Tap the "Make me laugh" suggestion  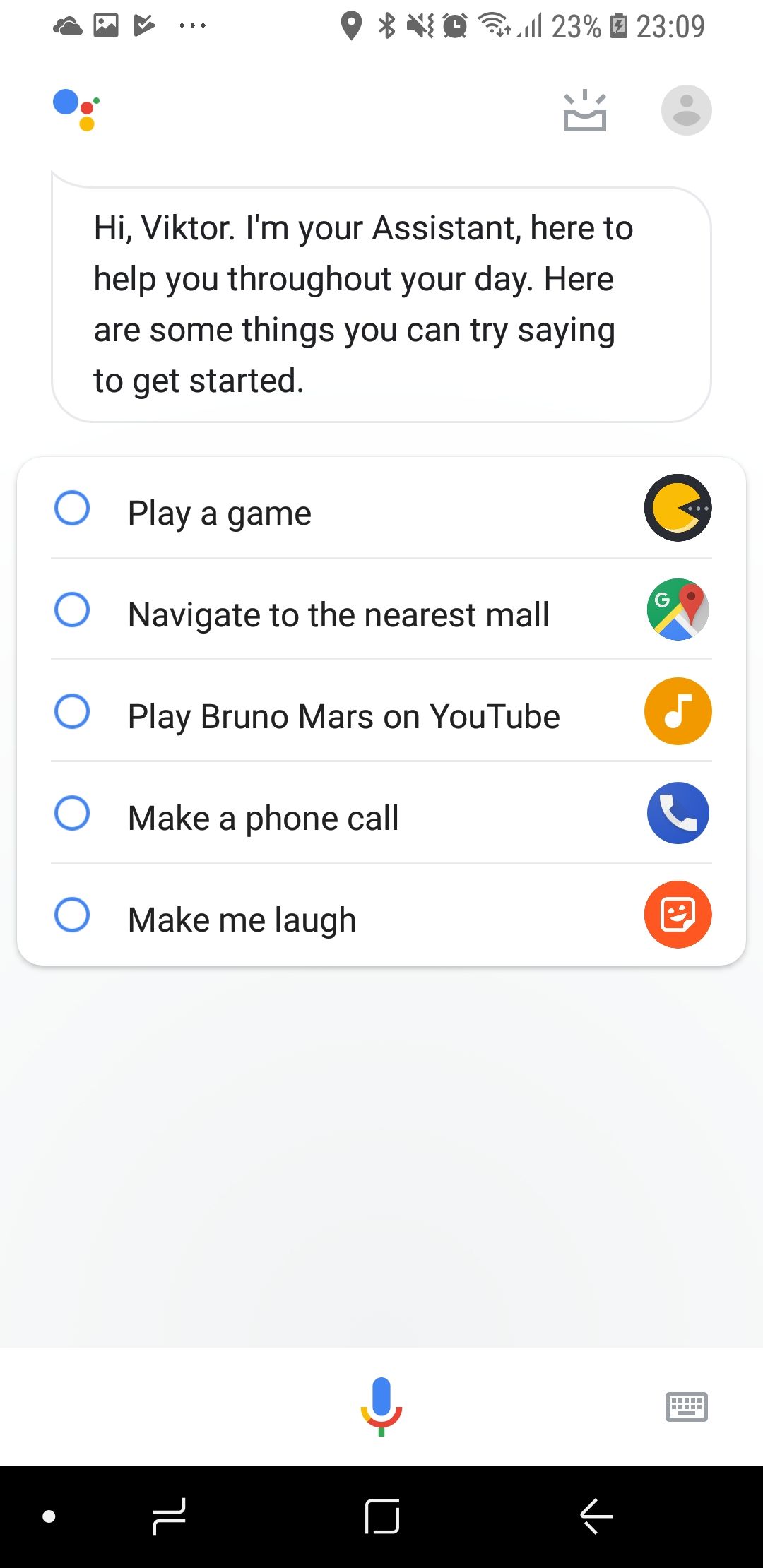(x=381, y=915)
